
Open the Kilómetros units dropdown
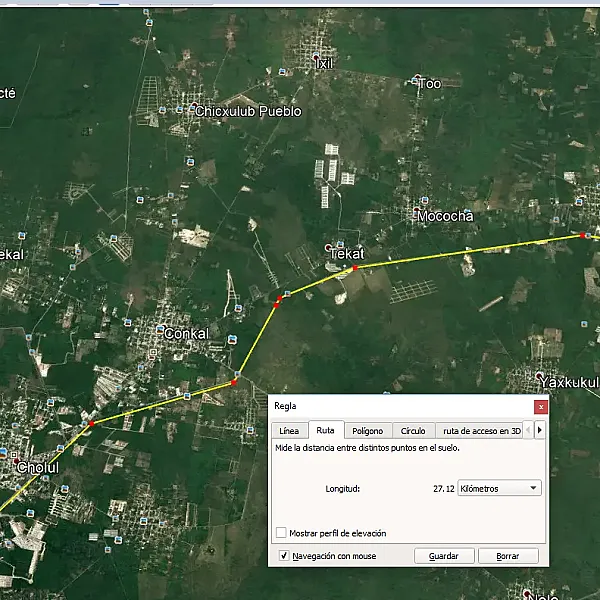[499, 488]
